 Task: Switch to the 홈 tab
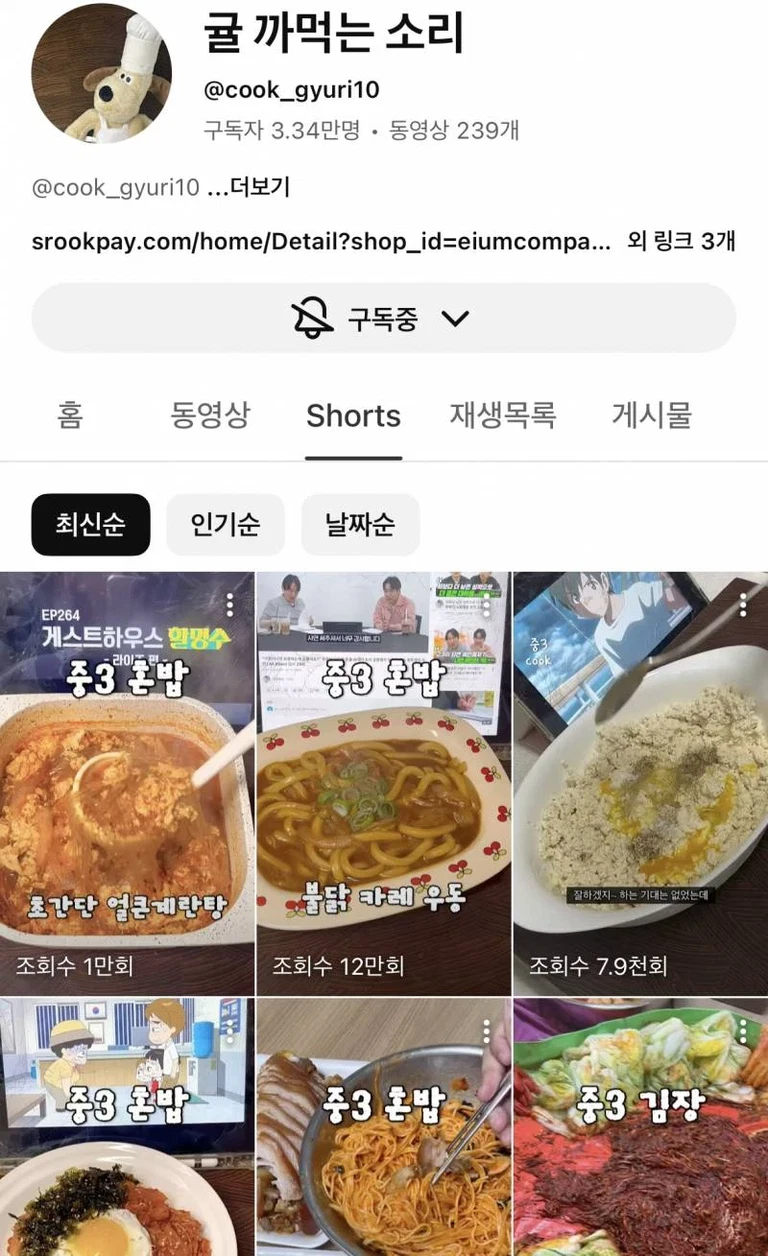[x=70, y=416]
